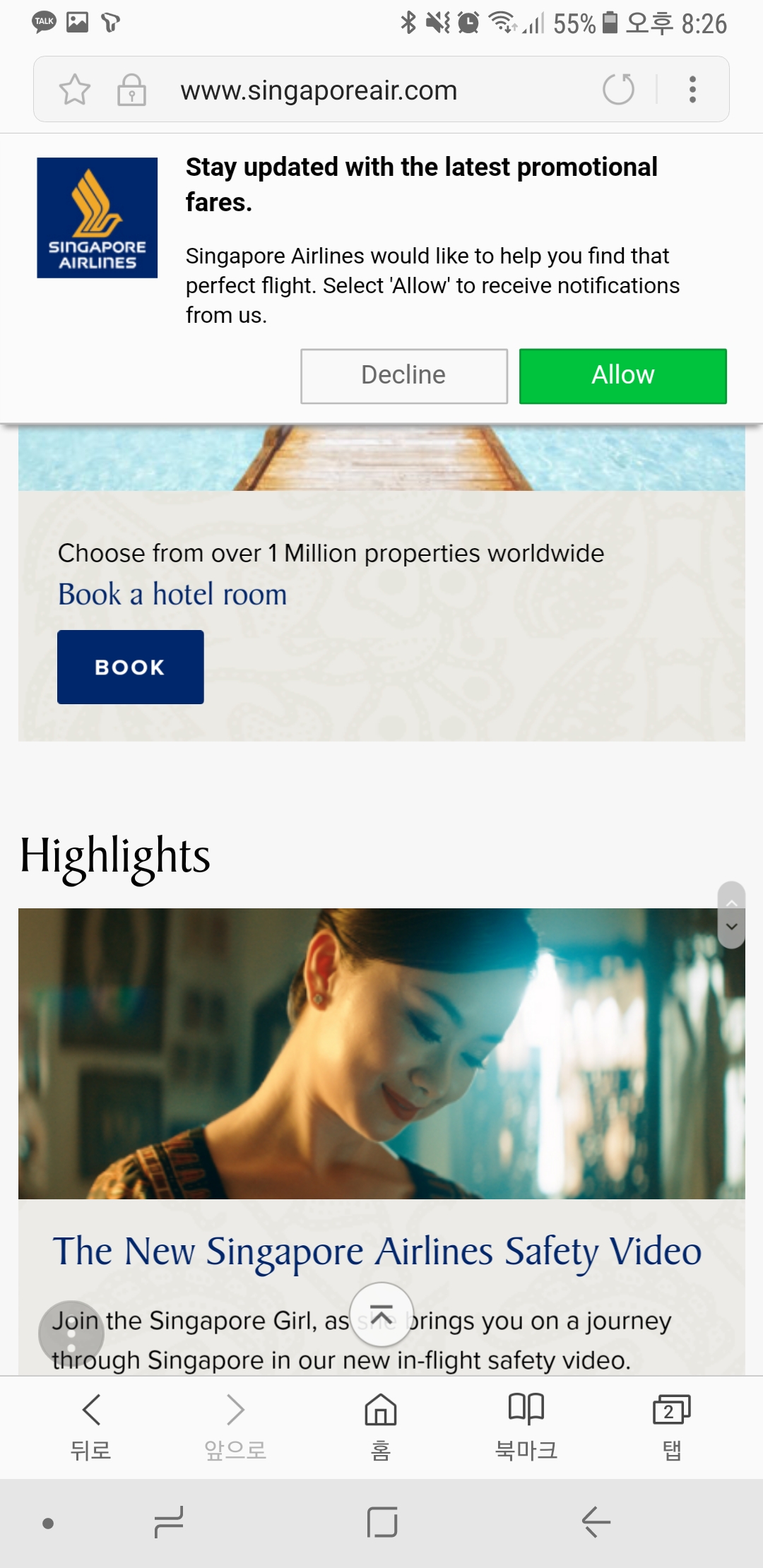Decline the notification request
Screen dimensions: 763x1568
403,376
